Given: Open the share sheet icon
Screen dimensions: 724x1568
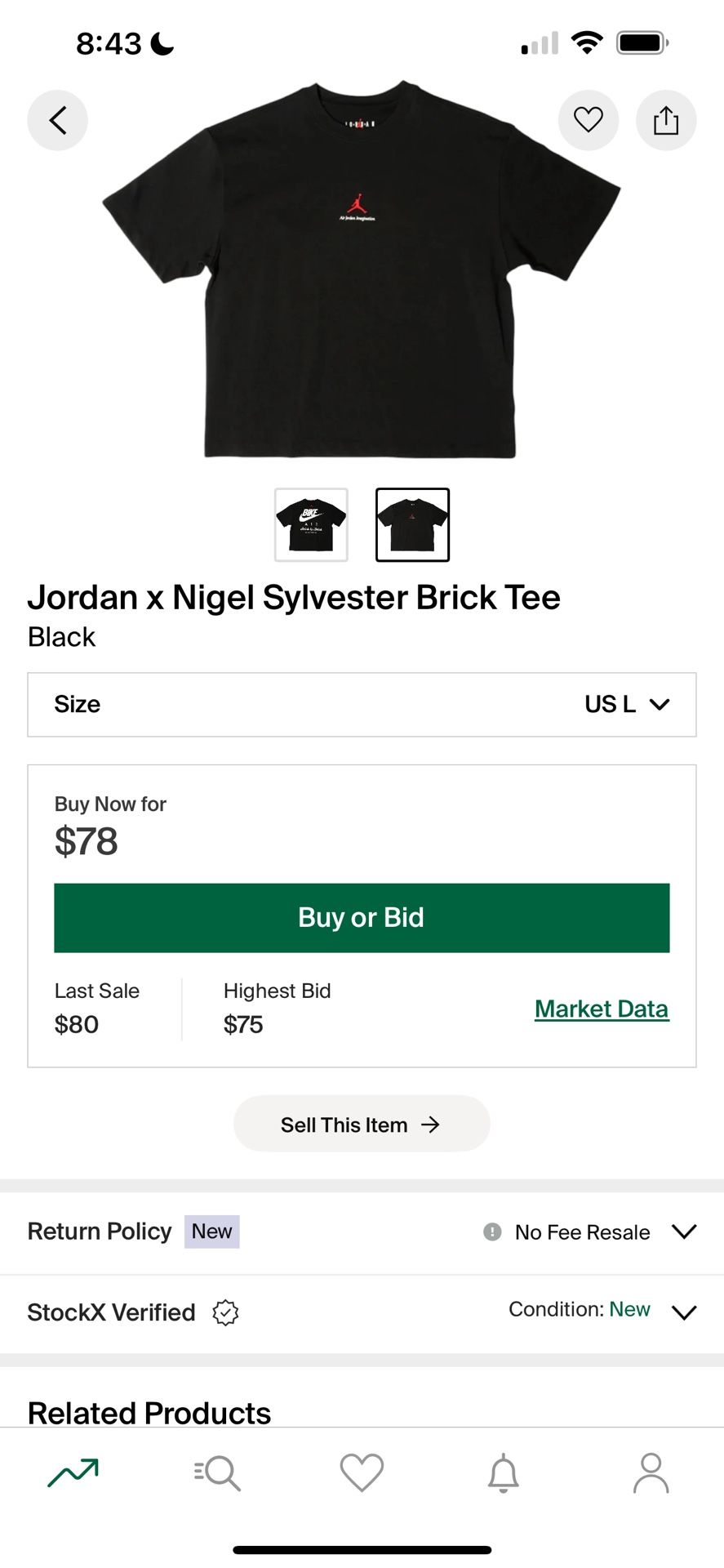Looking at the screenshot, I should click(666, 120).
